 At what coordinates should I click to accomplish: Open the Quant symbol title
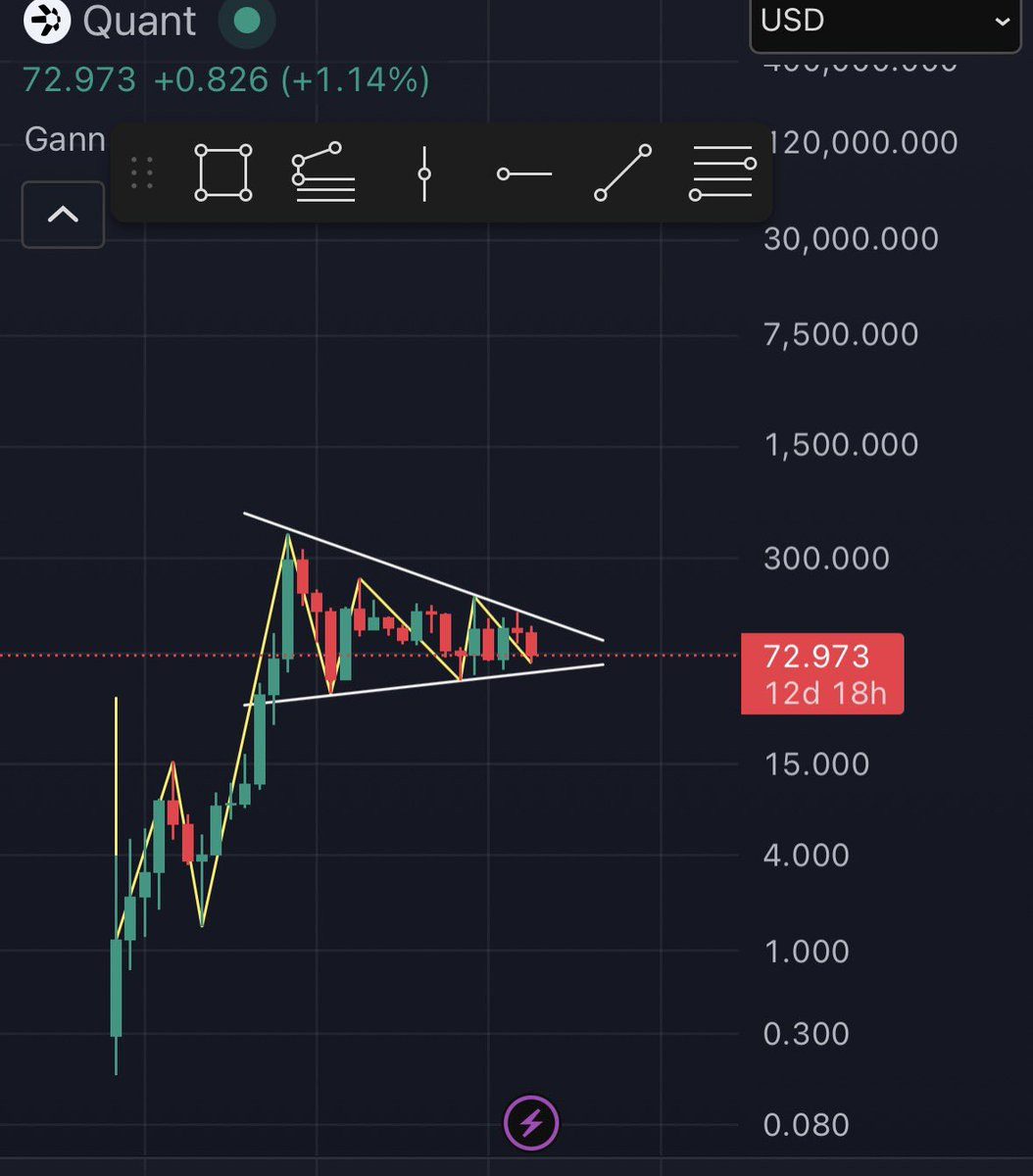[140, 22]
